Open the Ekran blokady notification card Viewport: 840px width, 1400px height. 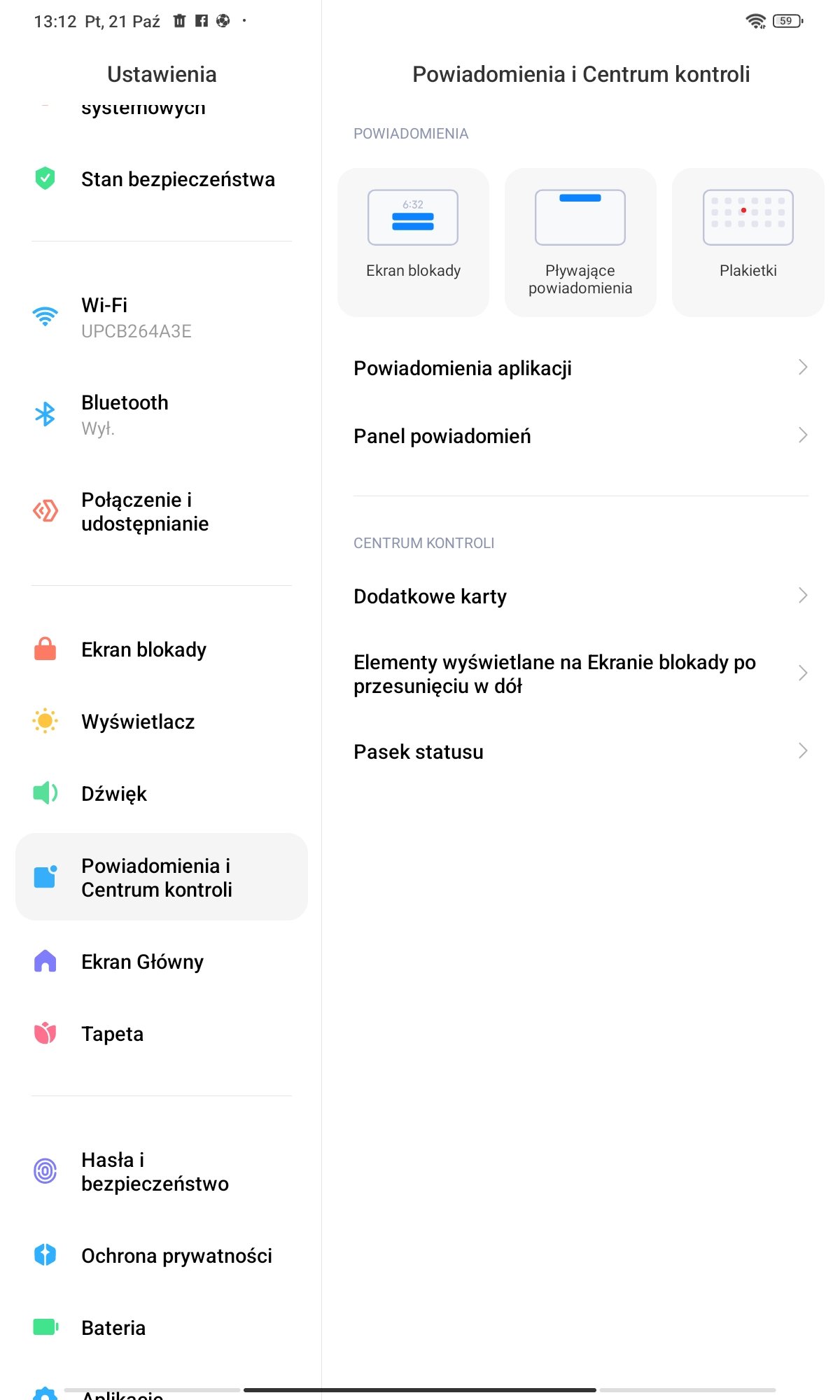tap(413, 242)
